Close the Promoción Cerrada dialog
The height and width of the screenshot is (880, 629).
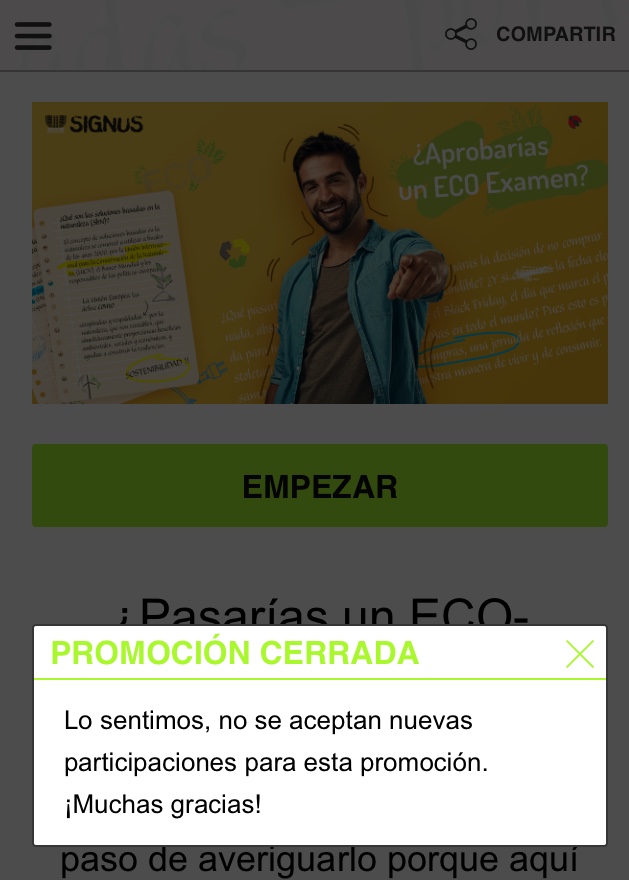coord(579,654)
